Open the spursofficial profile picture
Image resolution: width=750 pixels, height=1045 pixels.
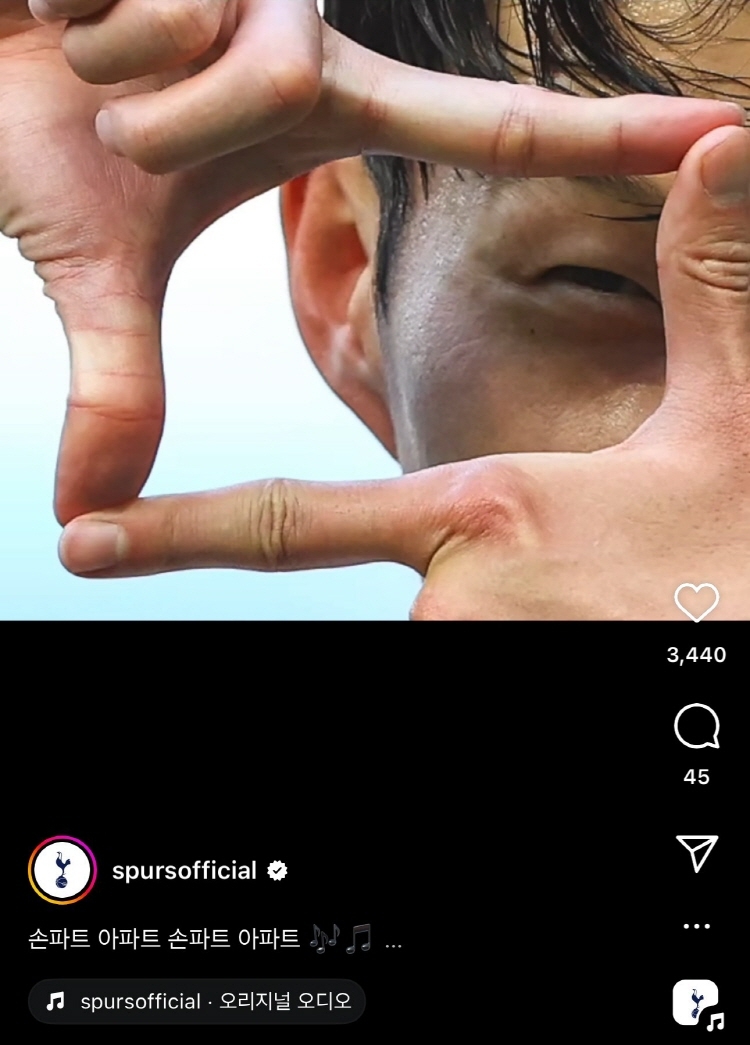point(62,870)
